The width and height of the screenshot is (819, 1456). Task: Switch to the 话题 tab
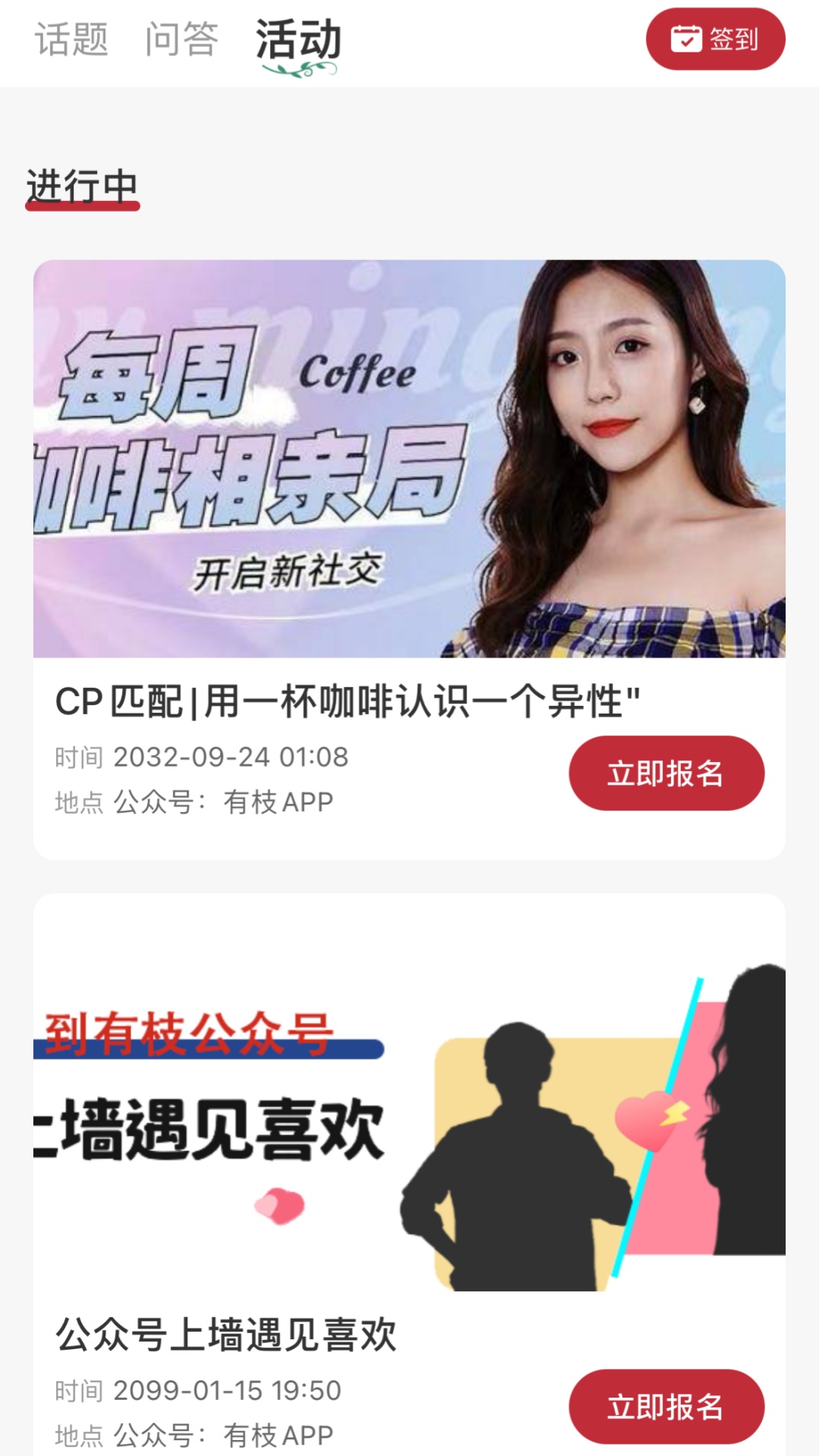72,39
